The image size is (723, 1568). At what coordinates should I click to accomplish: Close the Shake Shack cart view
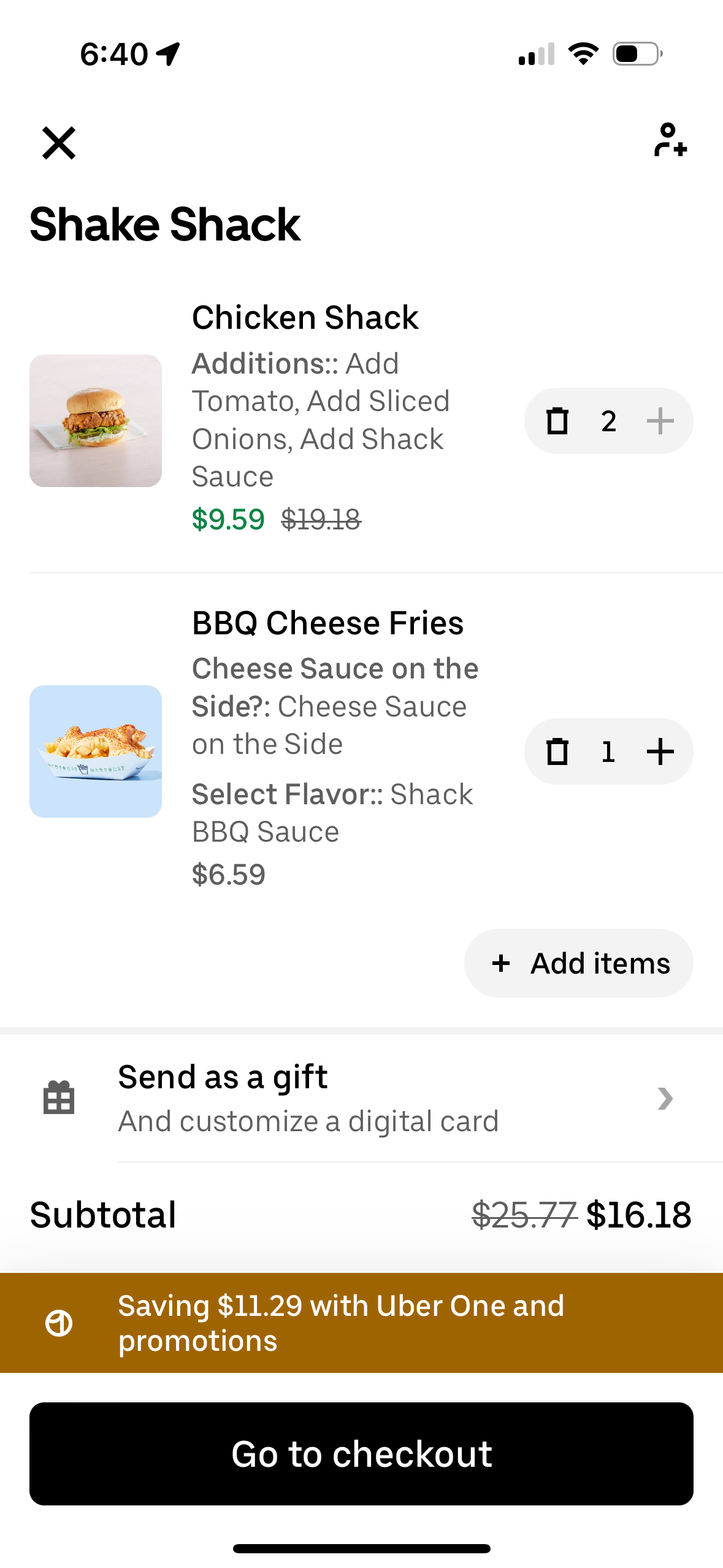click(x=58, y=143)
